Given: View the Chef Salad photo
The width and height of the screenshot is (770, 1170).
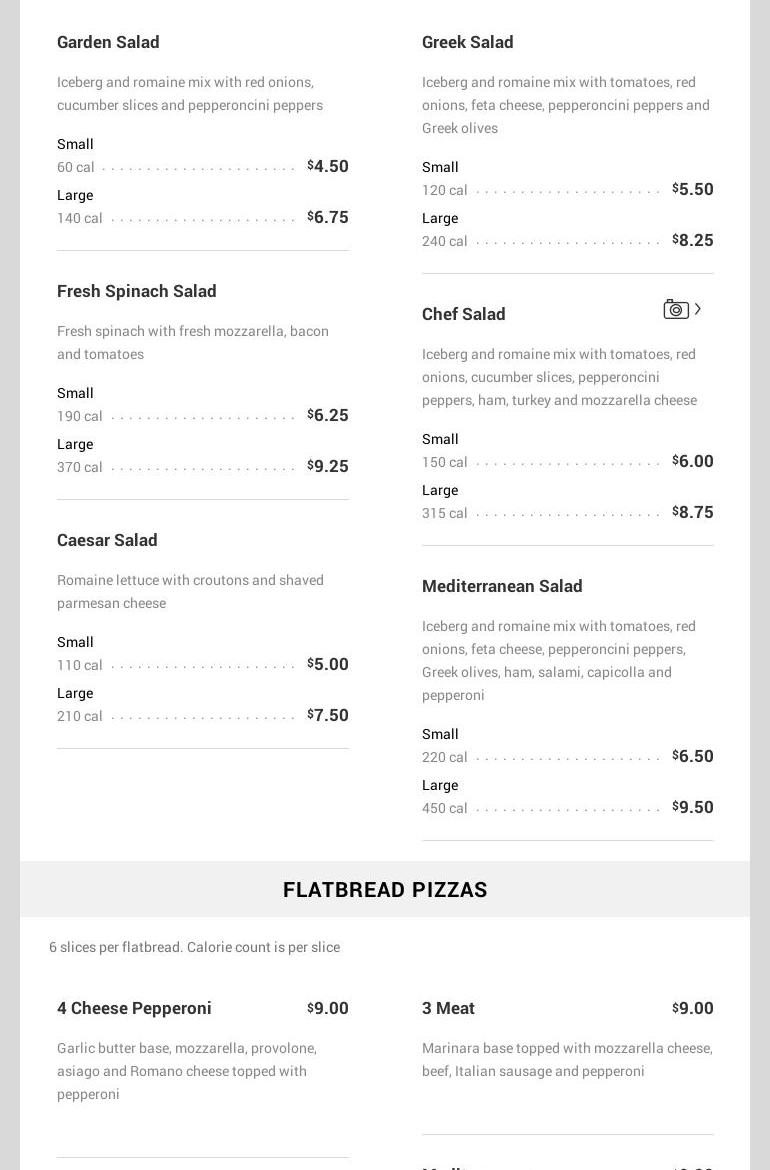Looking at the screenshot, I should pyautogui.click(x=680, y=310).
